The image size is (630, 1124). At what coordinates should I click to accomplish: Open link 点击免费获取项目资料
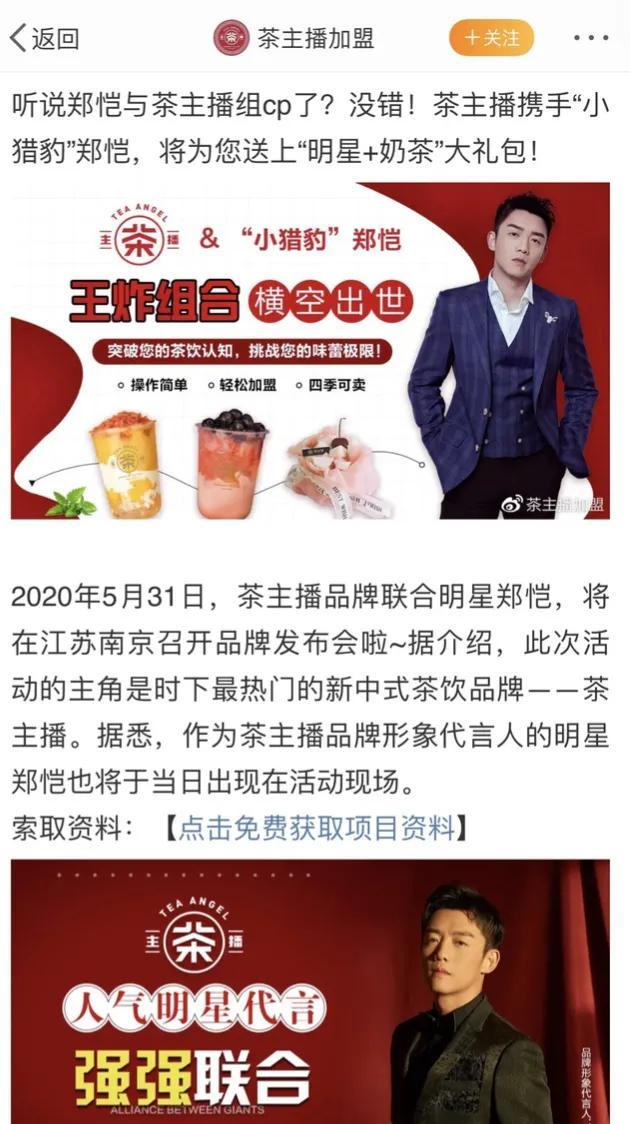point(316,828)
